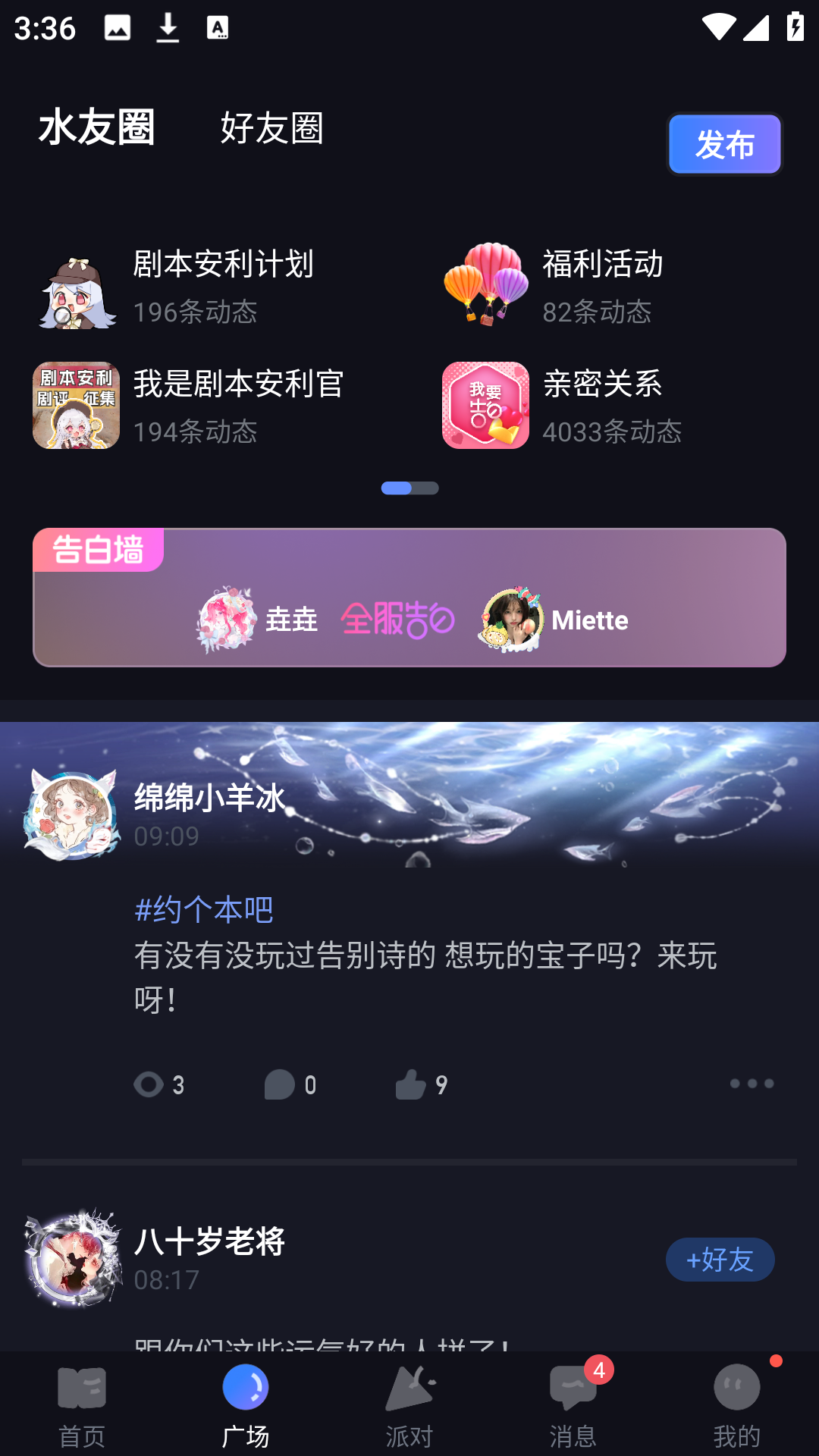Add 八十岁老将 as a friend

720,1260
